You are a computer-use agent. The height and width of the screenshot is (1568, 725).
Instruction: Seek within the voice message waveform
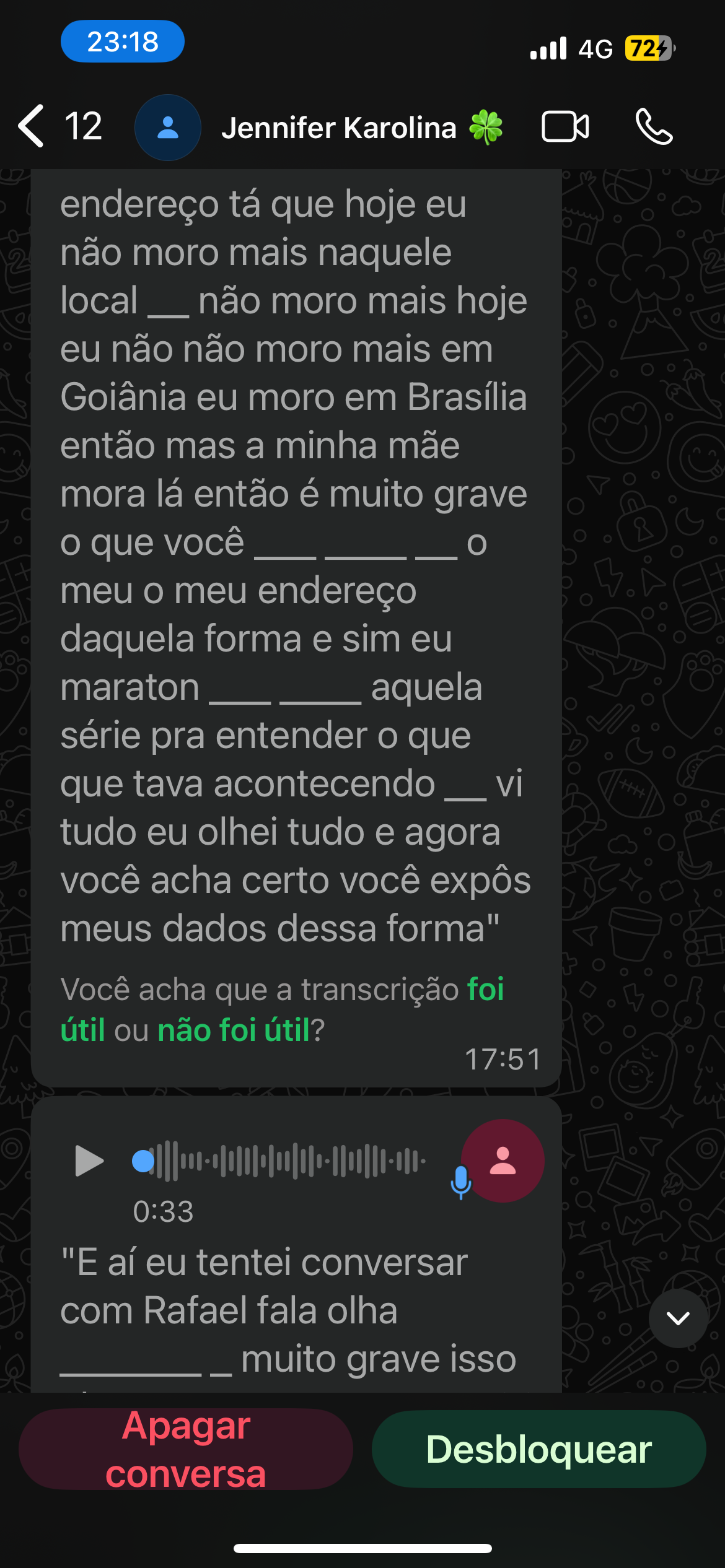tap(285, 1161)
